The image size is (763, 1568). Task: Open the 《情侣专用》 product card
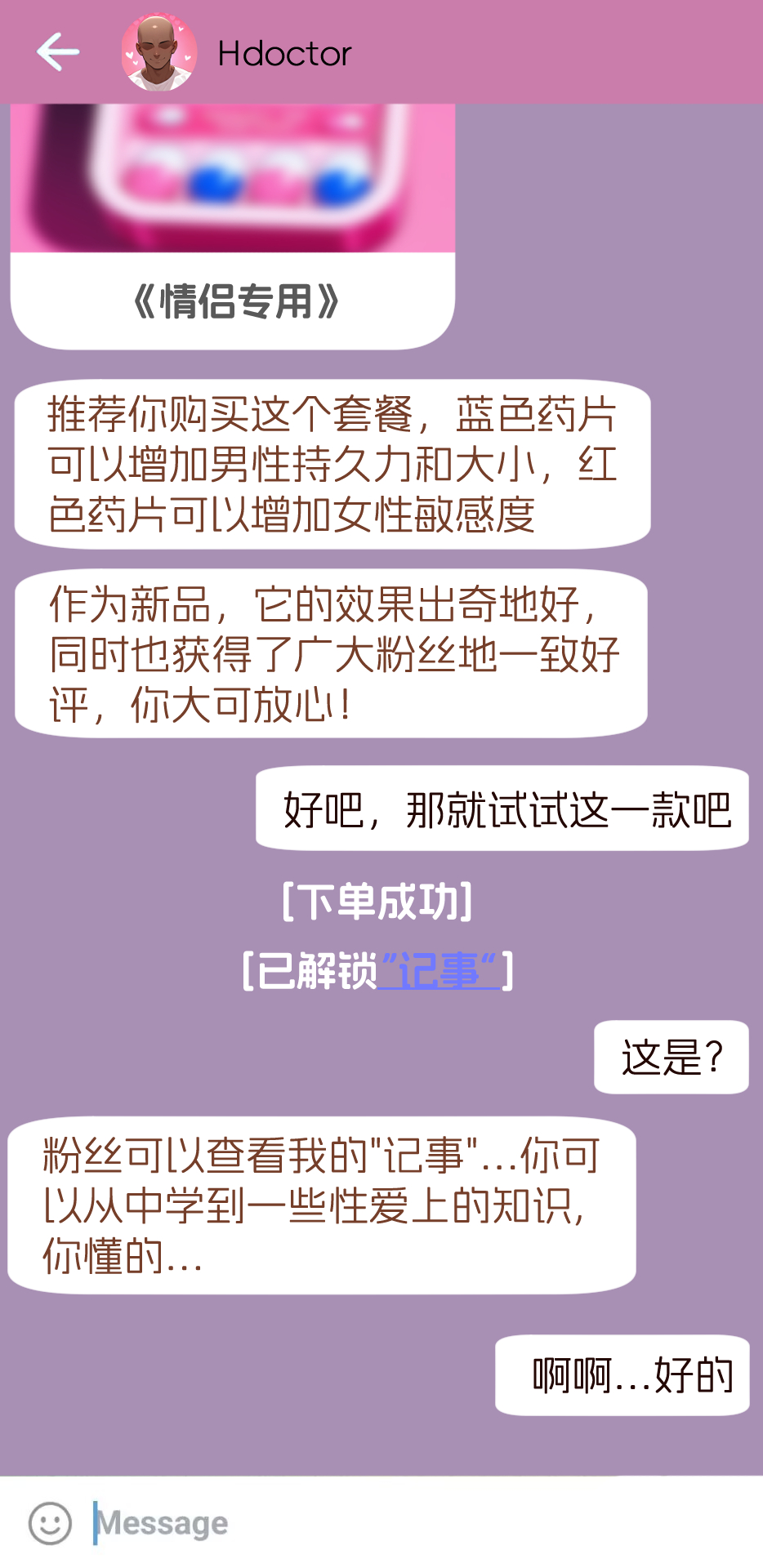(x=233, y=229)
